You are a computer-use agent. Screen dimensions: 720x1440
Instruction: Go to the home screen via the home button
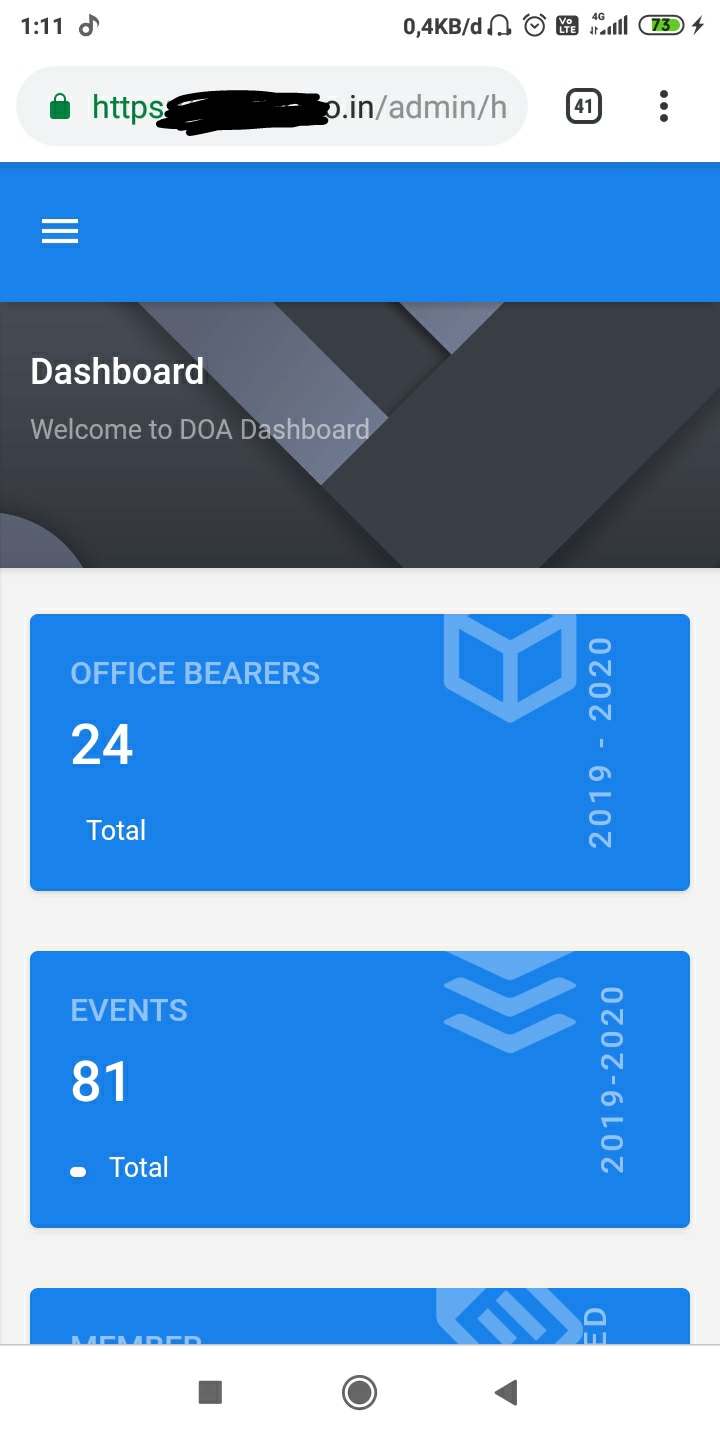pyautogui.click(x=359, y=1392)
